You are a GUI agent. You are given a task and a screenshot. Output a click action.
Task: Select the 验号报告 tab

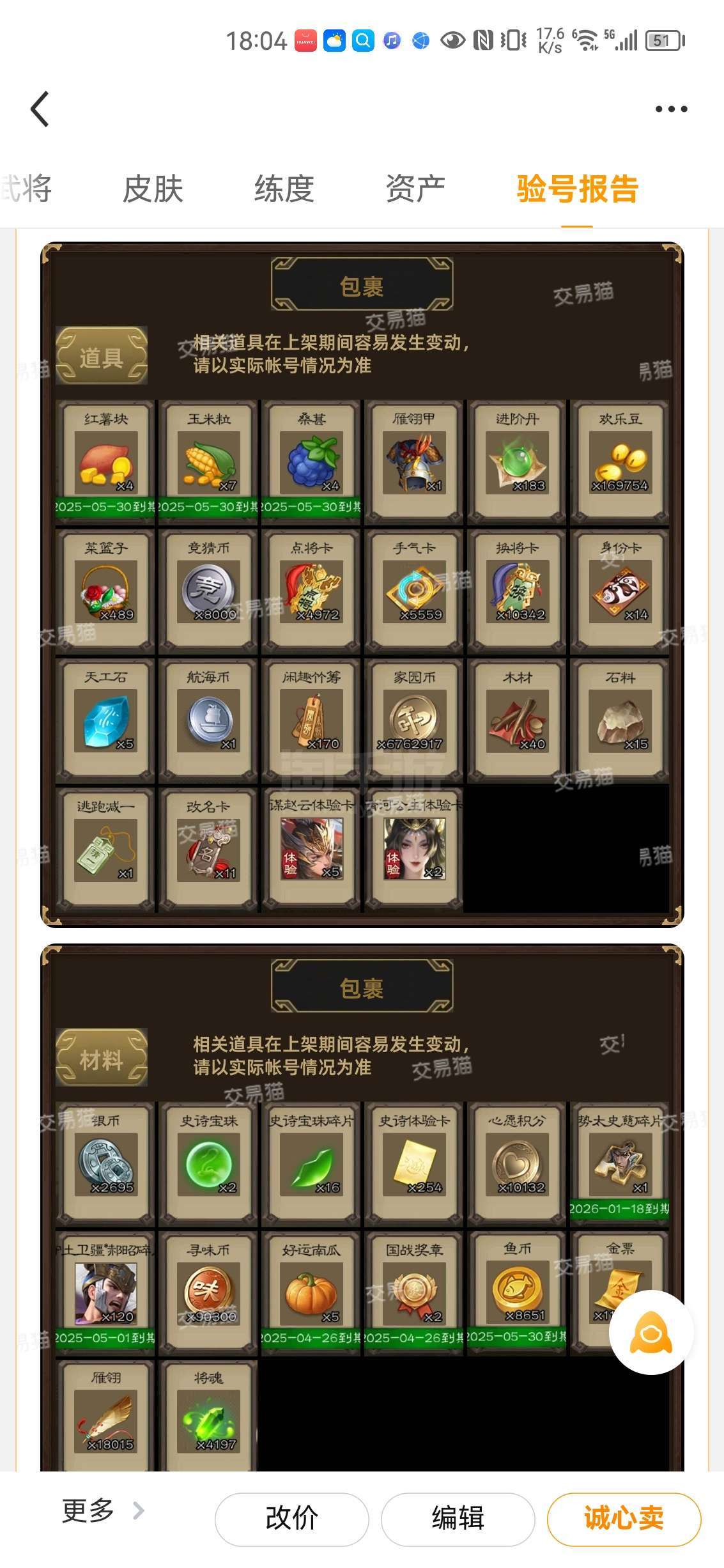pyautogui.click(x=577, y=189)
